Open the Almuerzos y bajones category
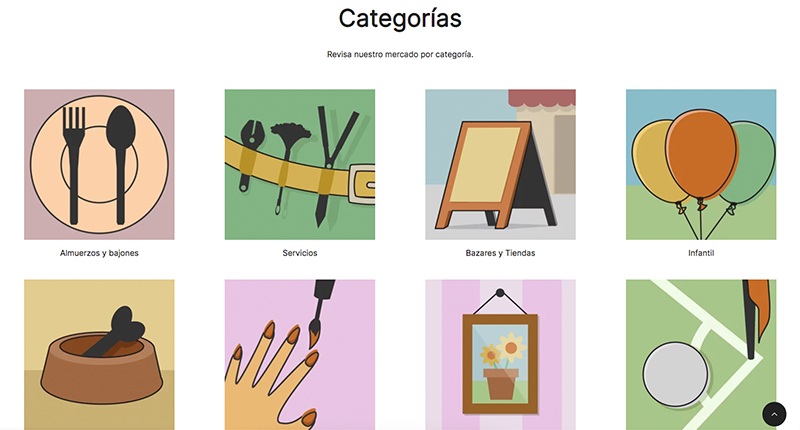800x430 pixels. tap(99, 165)
